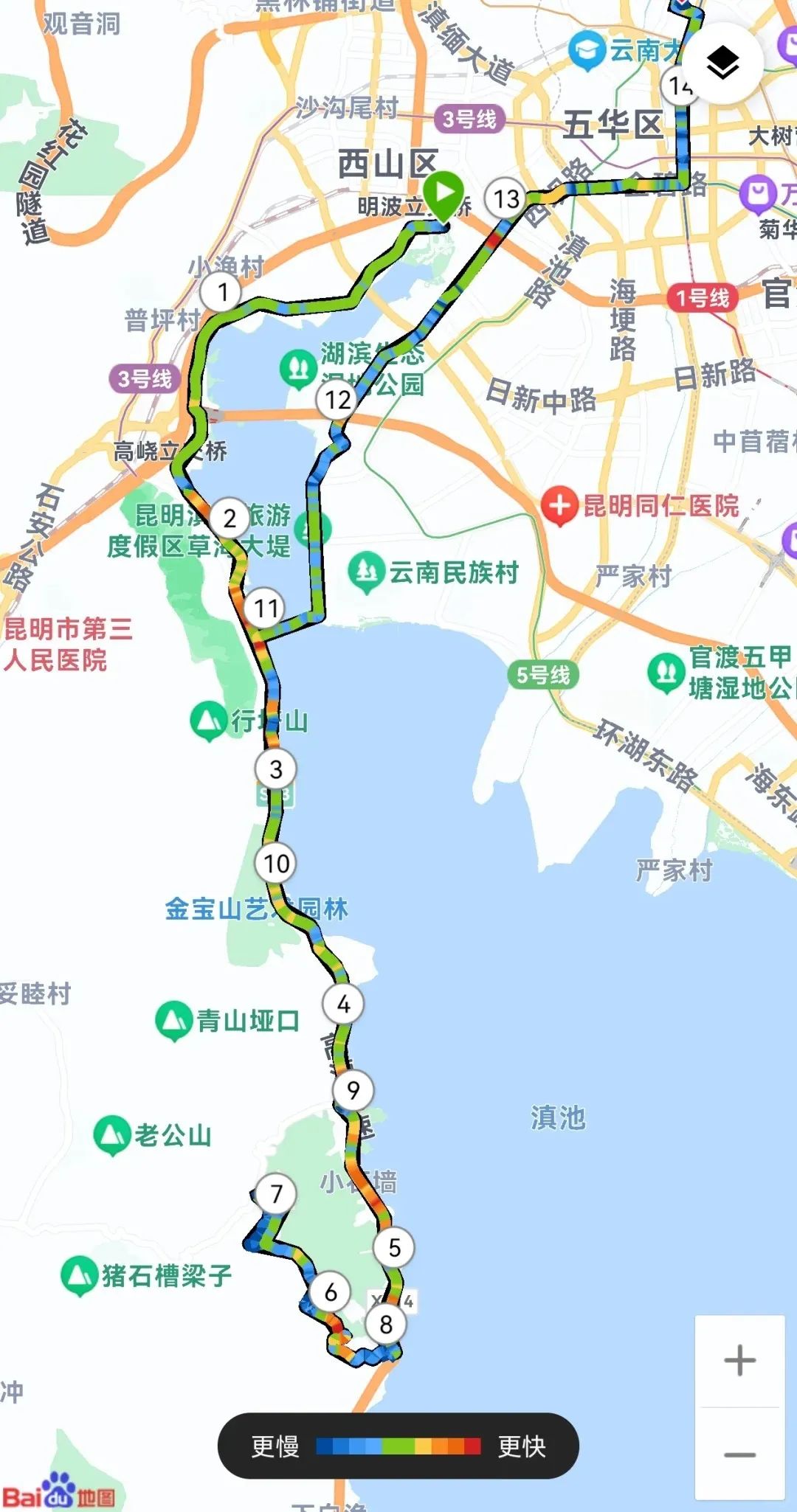Viewport: 797px width, 1512px height.
Task: Select the 昆明同仁医院 red hospital marker
Action: (x=559, y=504)
